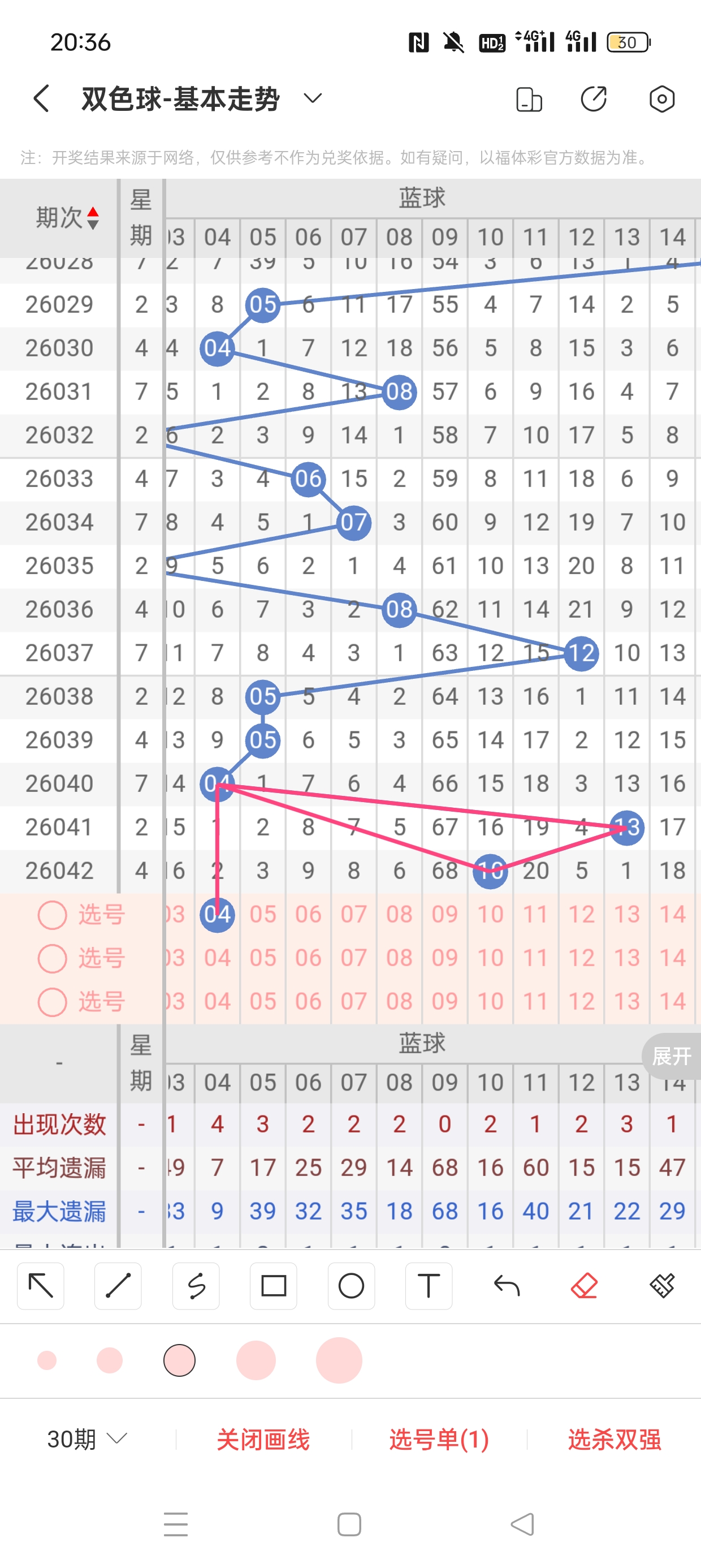Image resolution: width=701 pixels, height=1568 pixels.
Task: Open 选号单(1) selection list
Action: [x=439, y=1440]
